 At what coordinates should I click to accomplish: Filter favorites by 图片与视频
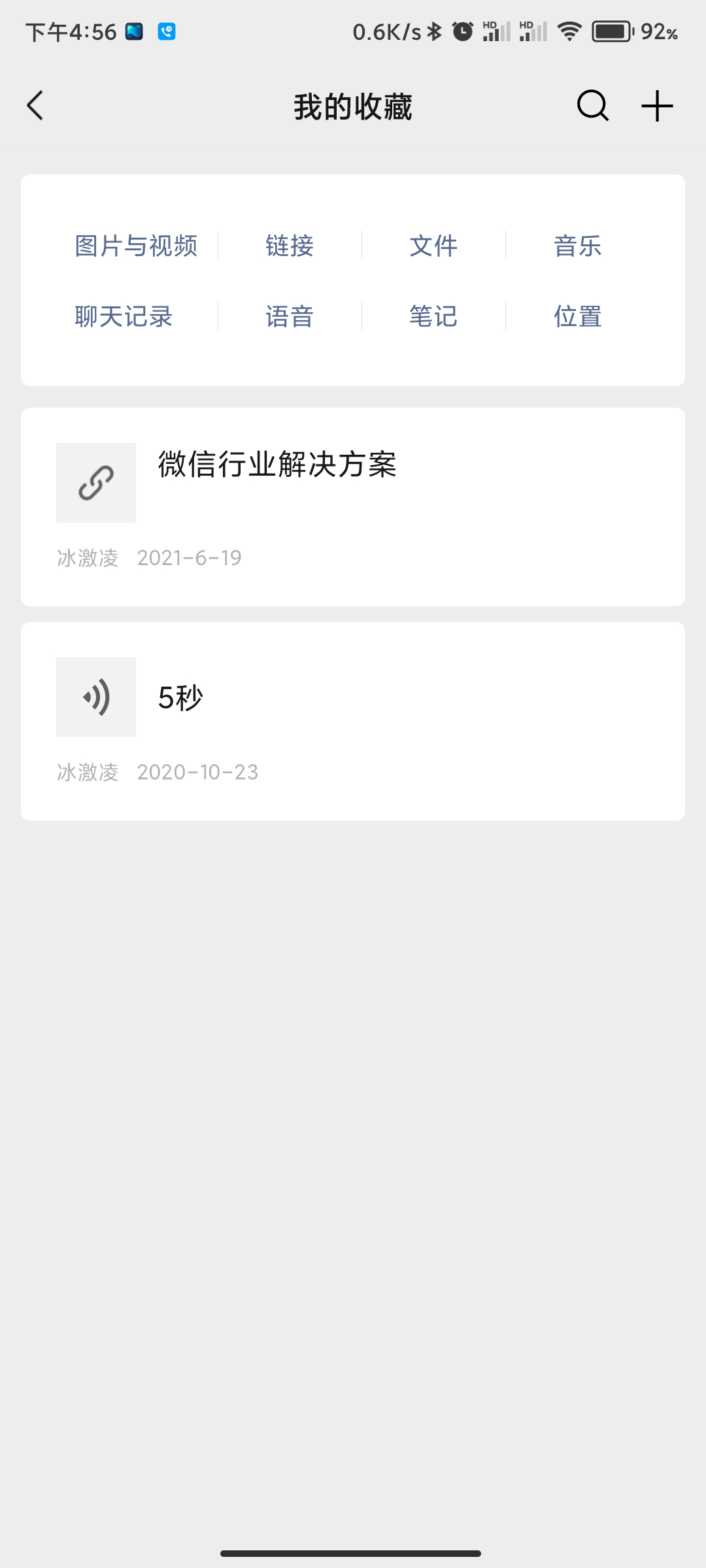[x=137, y=246]
